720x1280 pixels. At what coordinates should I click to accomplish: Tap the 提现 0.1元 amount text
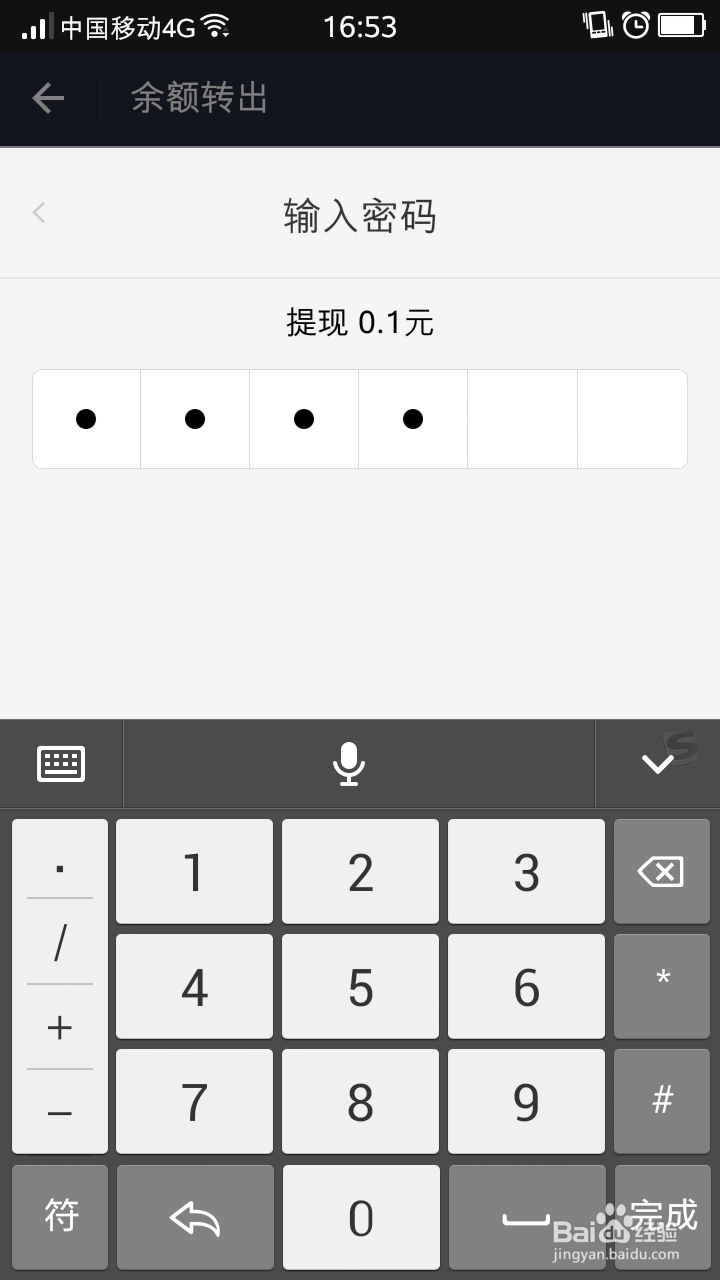(x=360, y=323)
